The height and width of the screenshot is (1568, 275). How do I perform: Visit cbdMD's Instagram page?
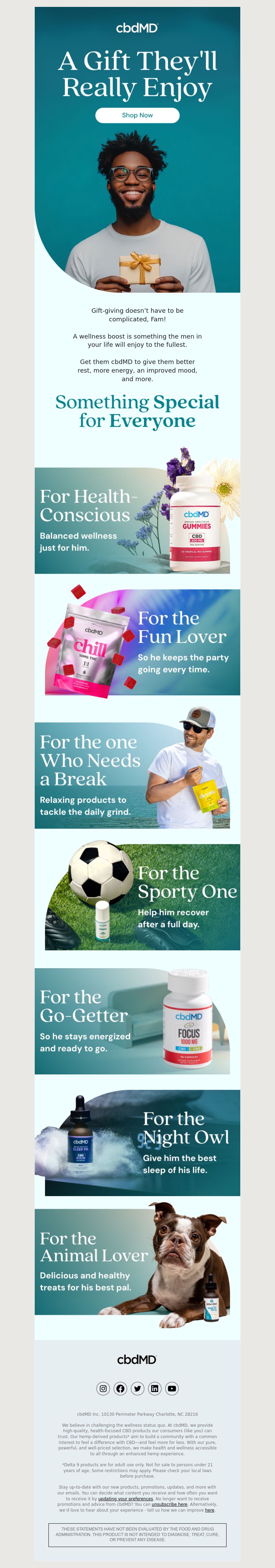(103, 1389)
